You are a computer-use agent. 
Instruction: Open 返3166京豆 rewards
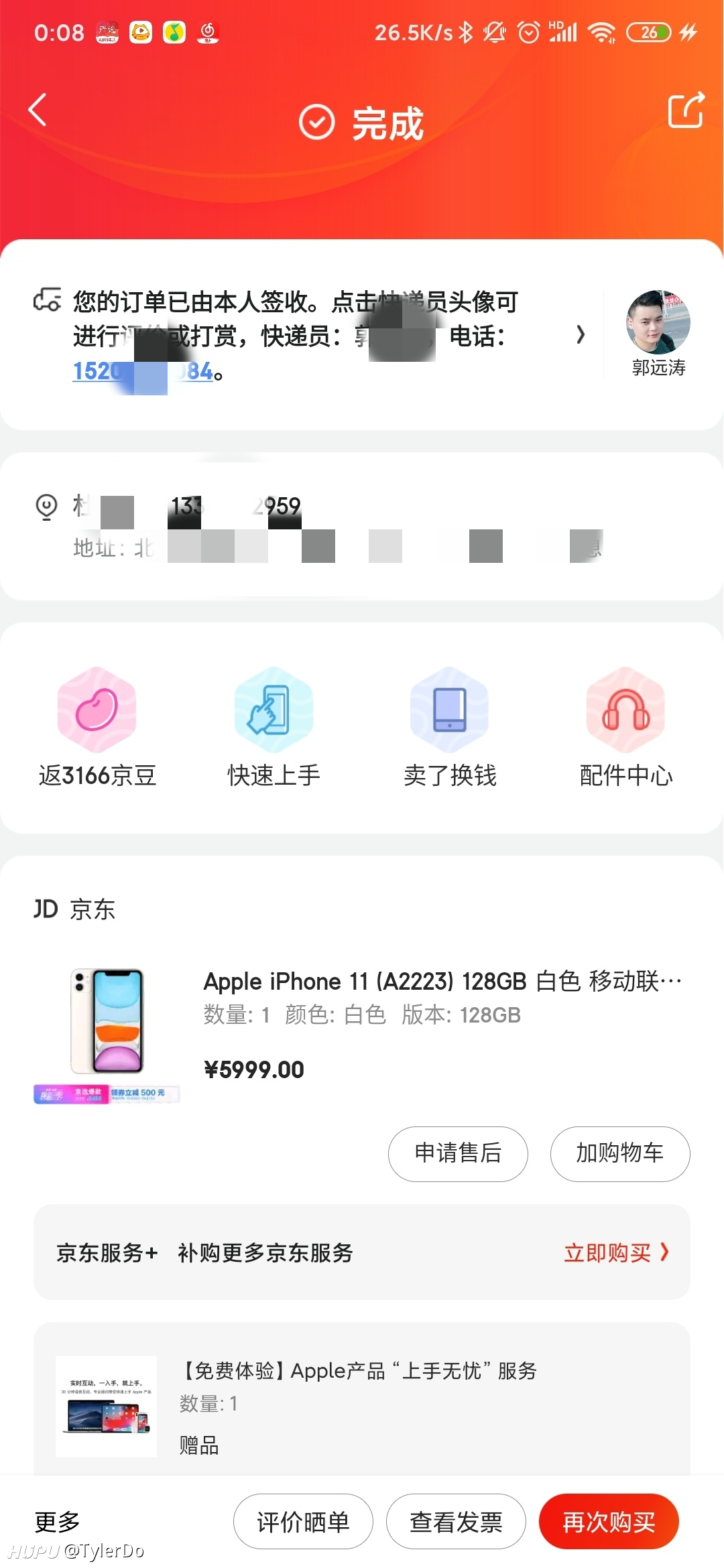point(97,727)
